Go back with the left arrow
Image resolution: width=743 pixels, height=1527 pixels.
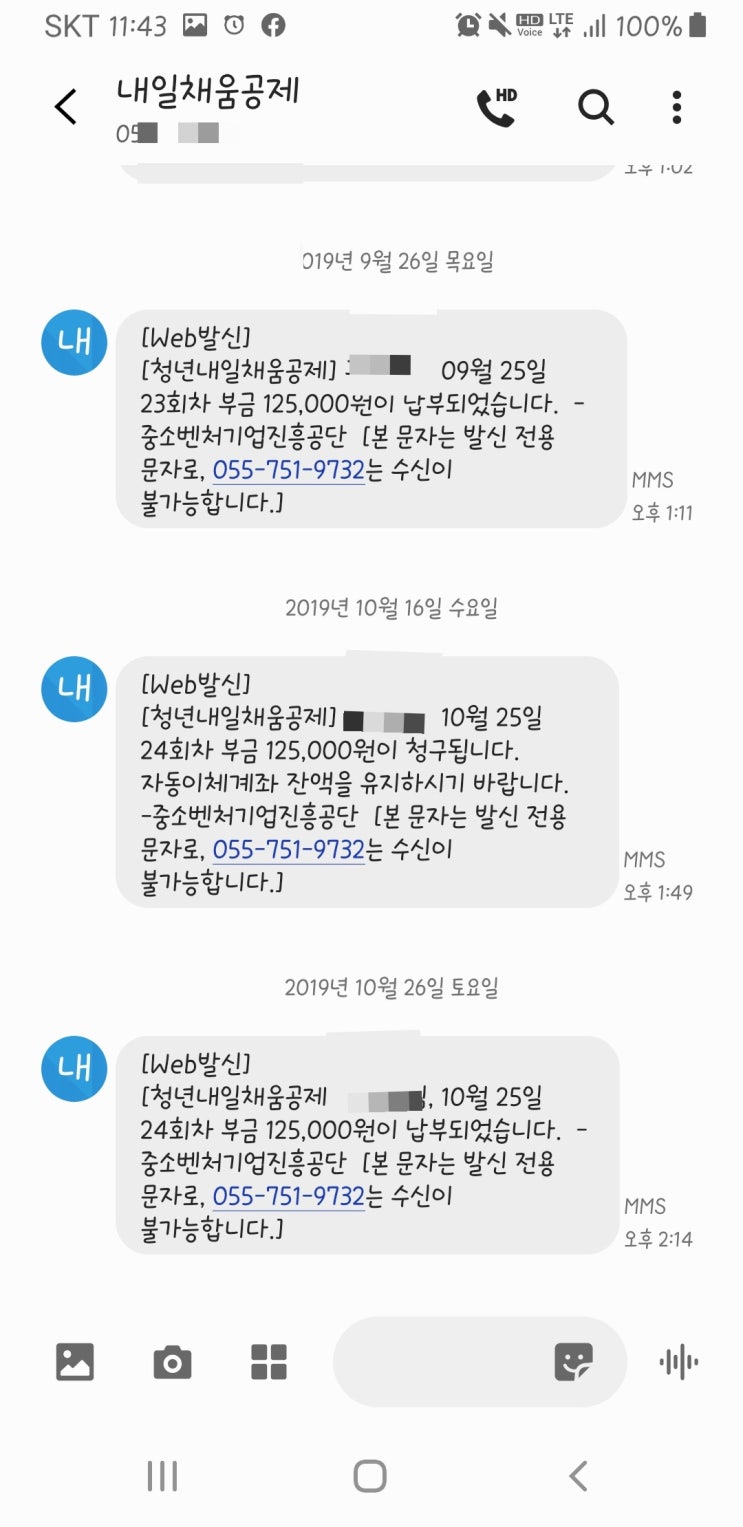pos(64,107)
